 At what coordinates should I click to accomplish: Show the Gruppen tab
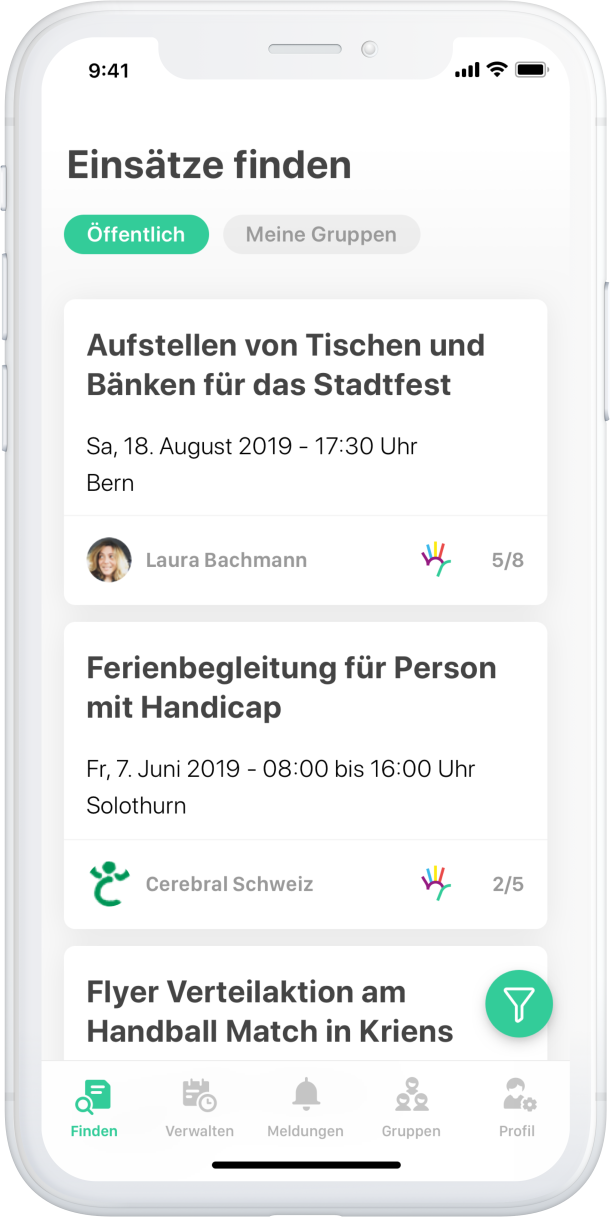click(411, 1108)
